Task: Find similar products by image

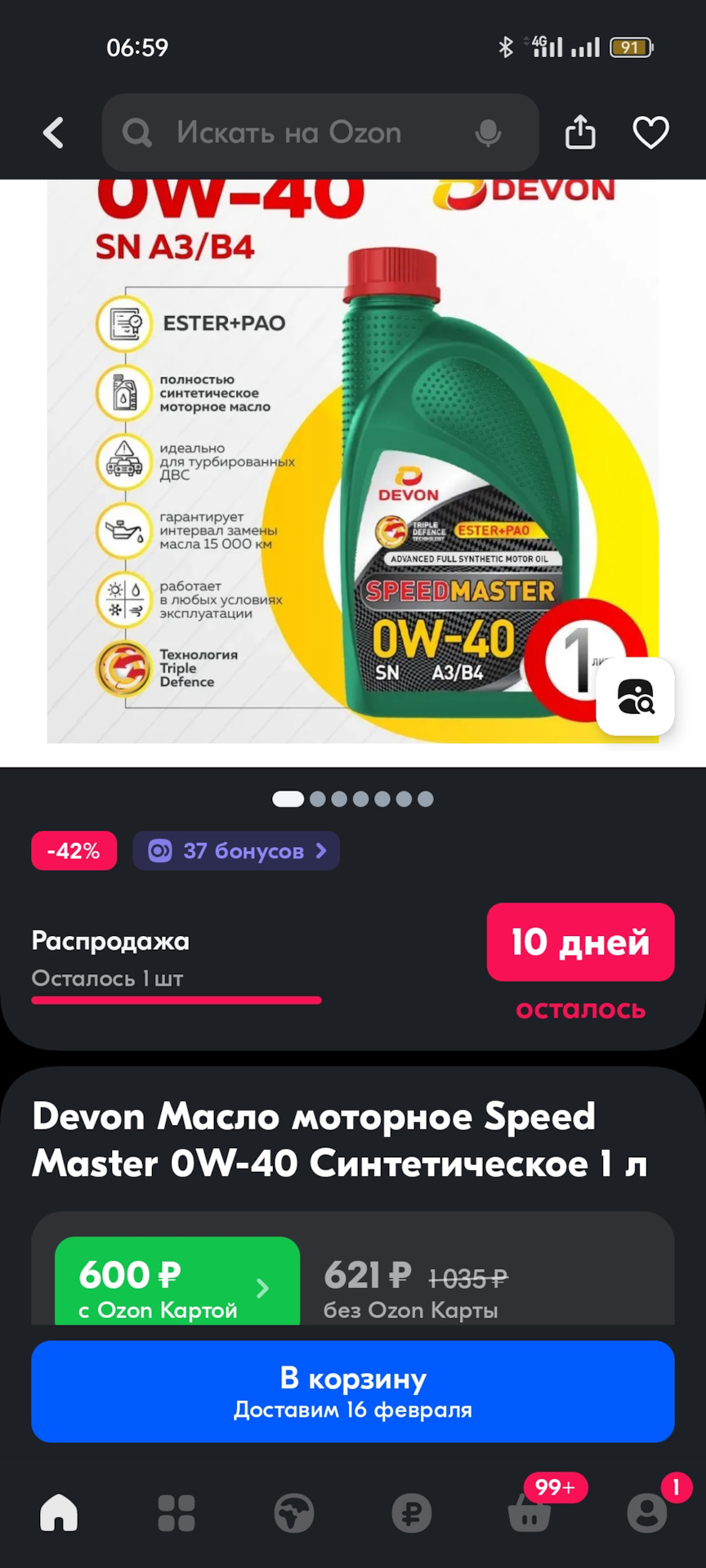Action: click(x=635, y=697)
